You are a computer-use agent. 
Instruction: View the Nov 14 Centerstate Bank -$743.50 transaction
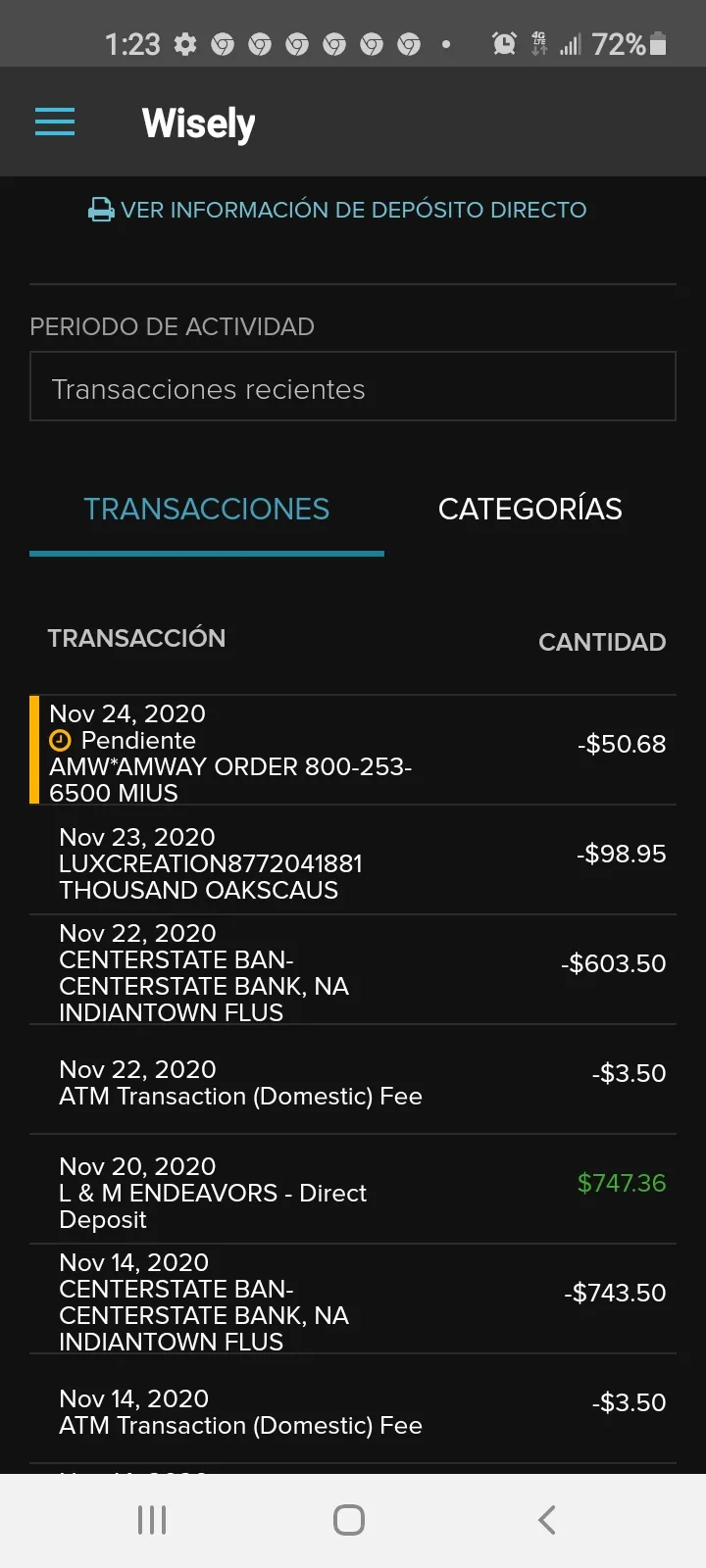click(x=353, y=1299)
